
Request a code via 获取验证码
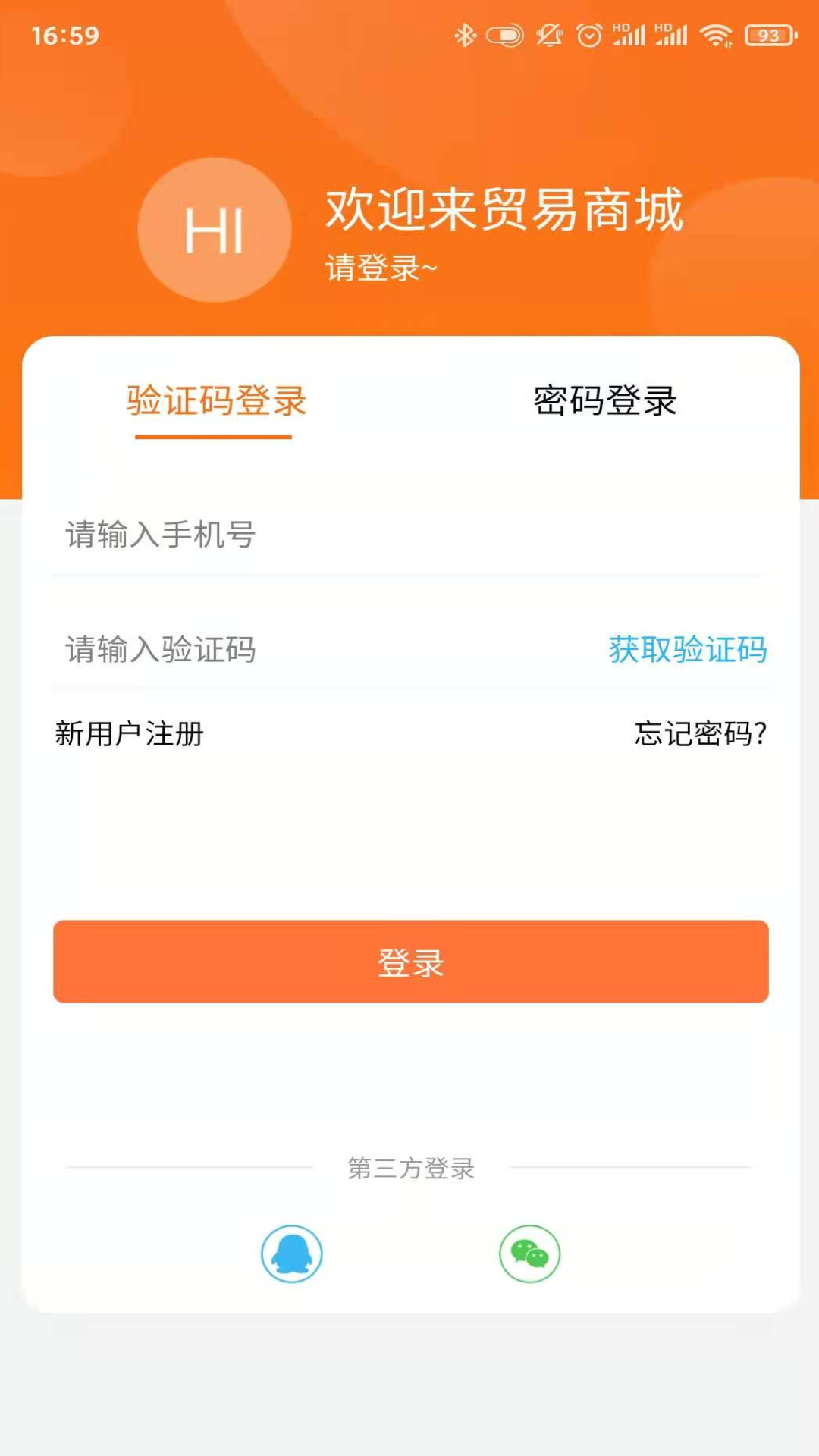[x=687, y=650]
